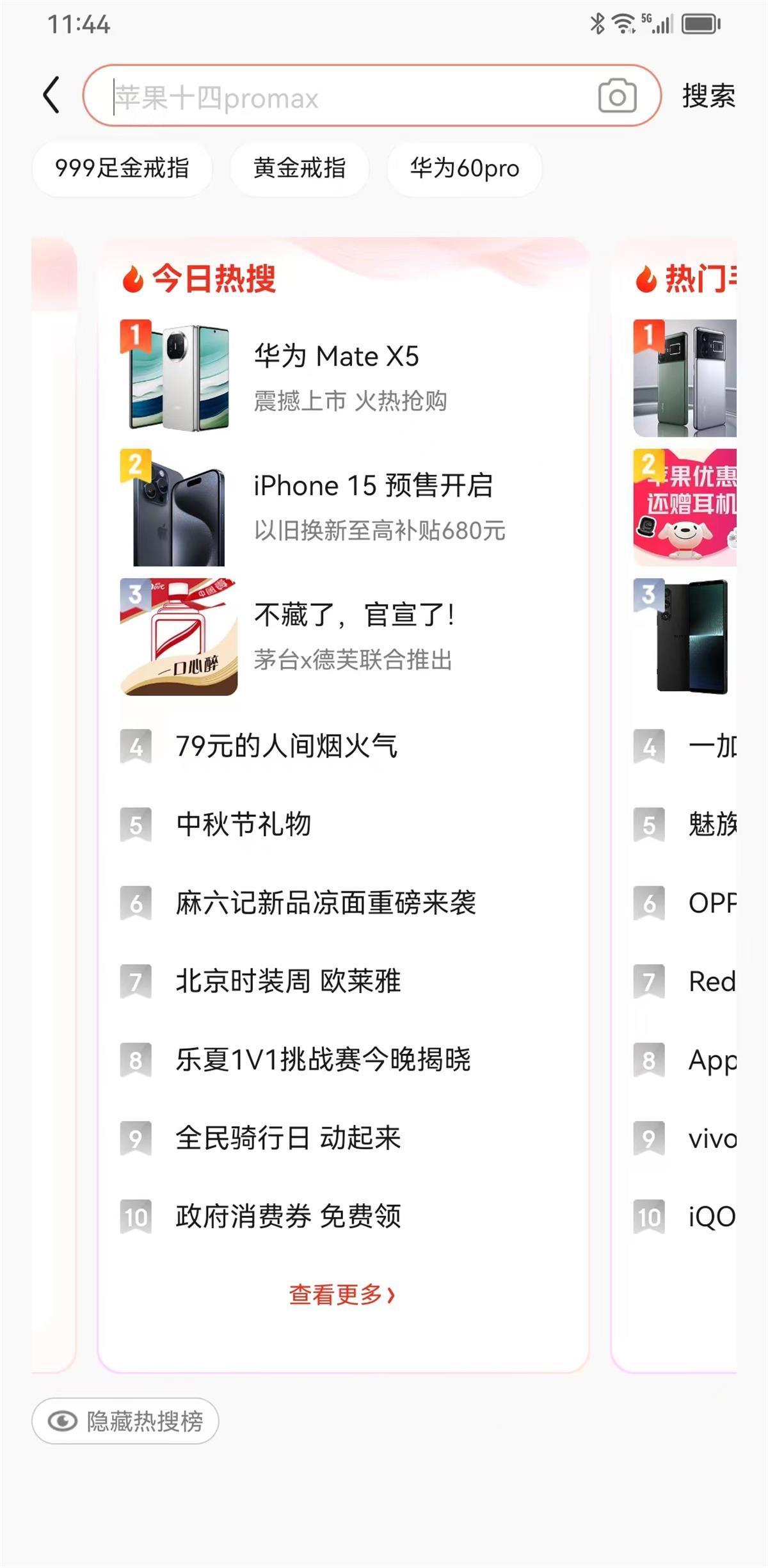Screen dimensions: 768x1568
Task: Open 全民骑行日 动起来 entry
Action: (x=289, y=1138)
